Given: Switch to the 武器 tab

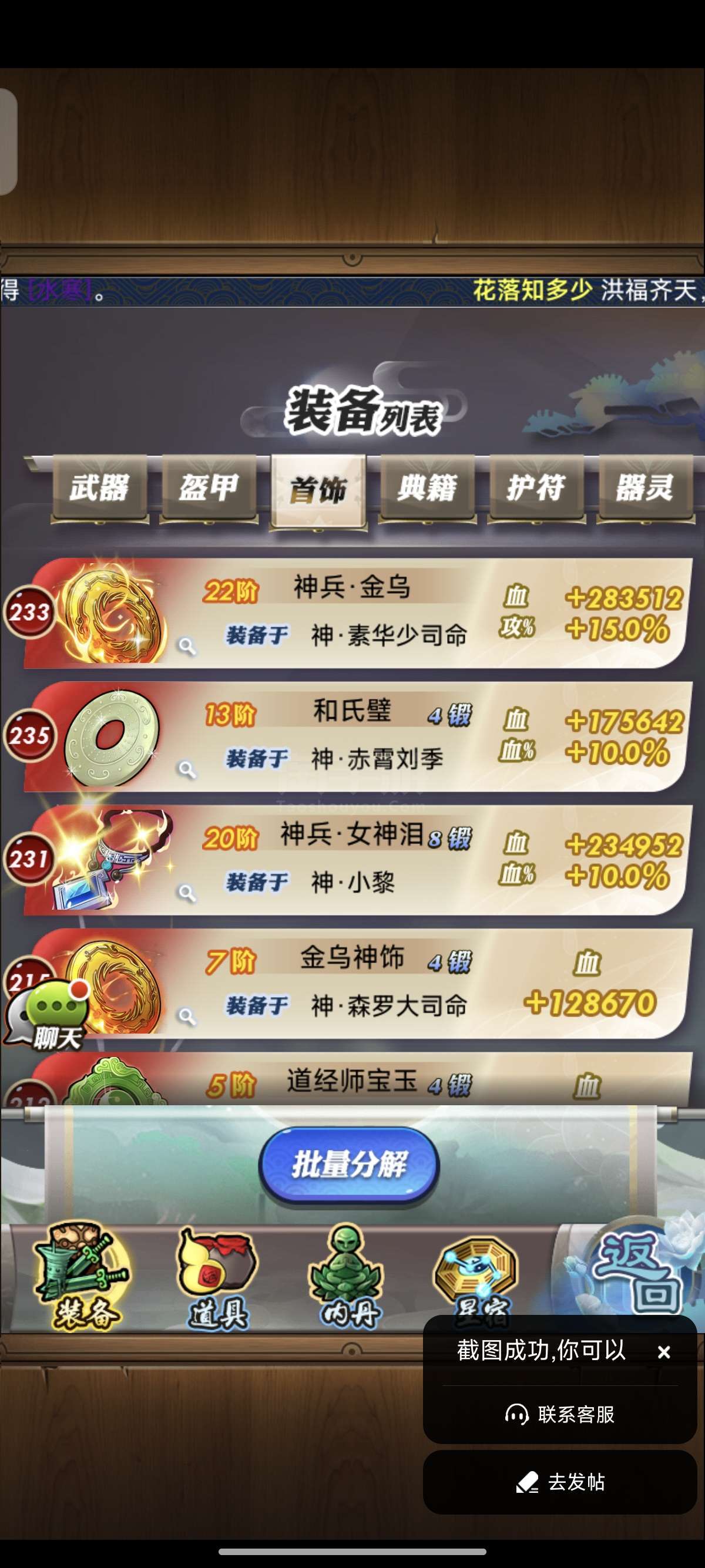Looking at the screenshot, I should 99,489.
